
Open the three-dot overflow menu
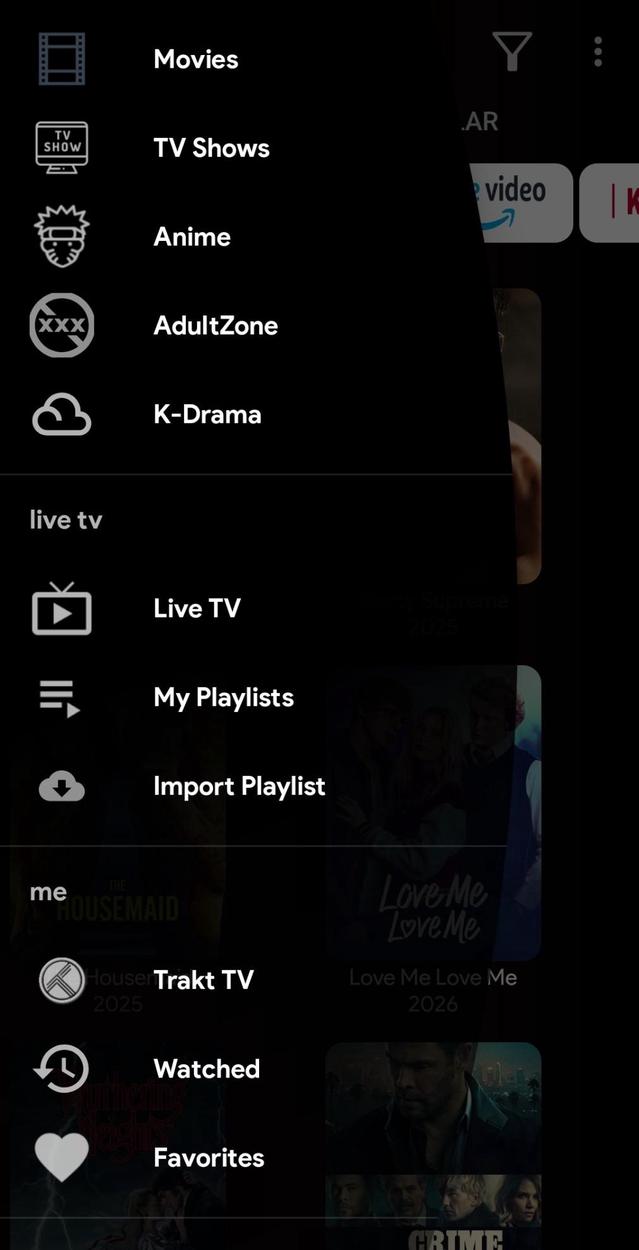[x=597, y=52]
